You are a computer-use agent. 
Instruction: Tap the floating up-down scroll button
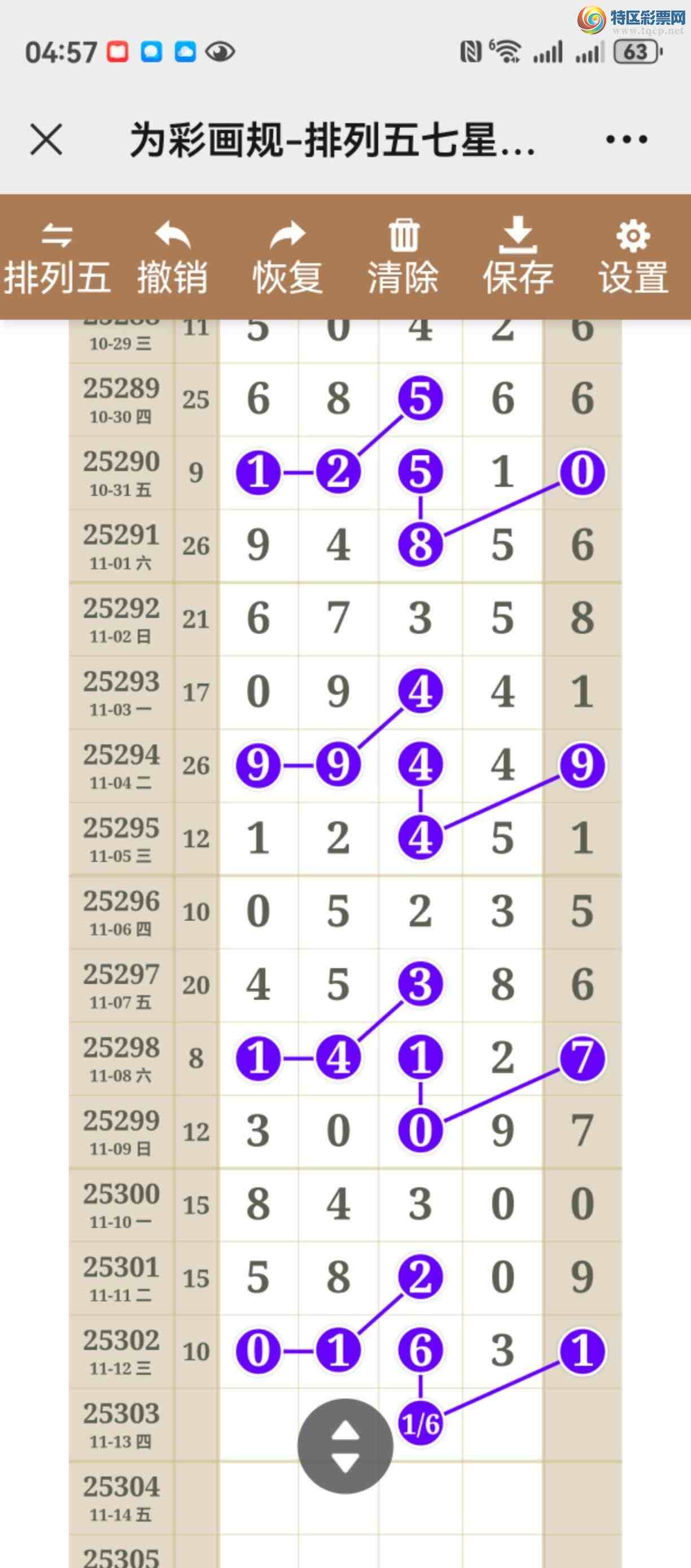tap(345, 1445)
